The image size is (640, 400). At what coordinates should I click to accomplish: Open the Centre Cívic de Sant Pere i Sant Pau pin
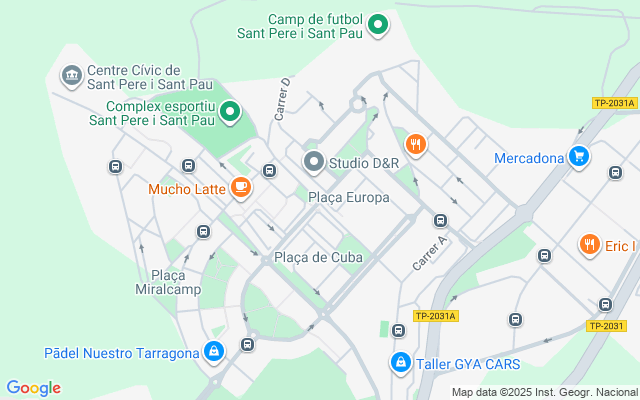[x=72, y=76]
